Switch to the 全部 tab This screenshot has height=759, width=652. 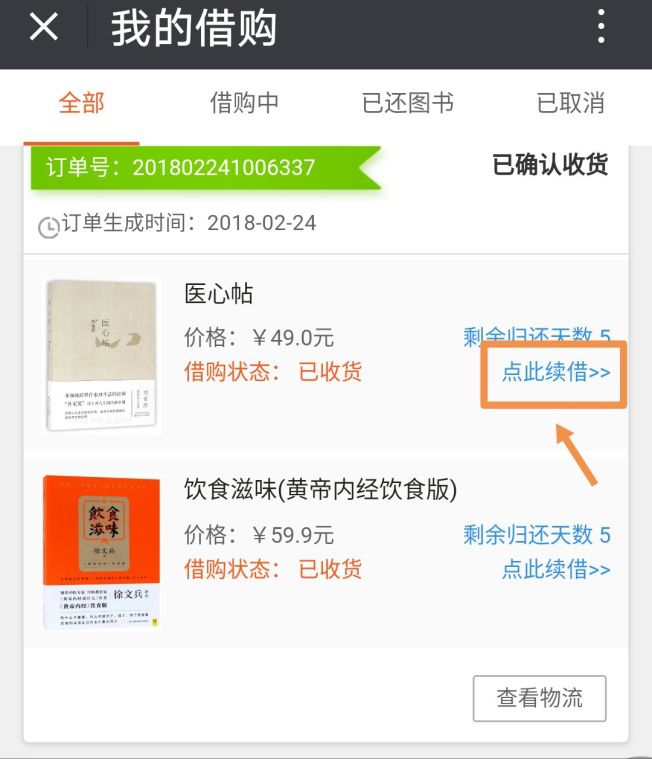point(81,102)
